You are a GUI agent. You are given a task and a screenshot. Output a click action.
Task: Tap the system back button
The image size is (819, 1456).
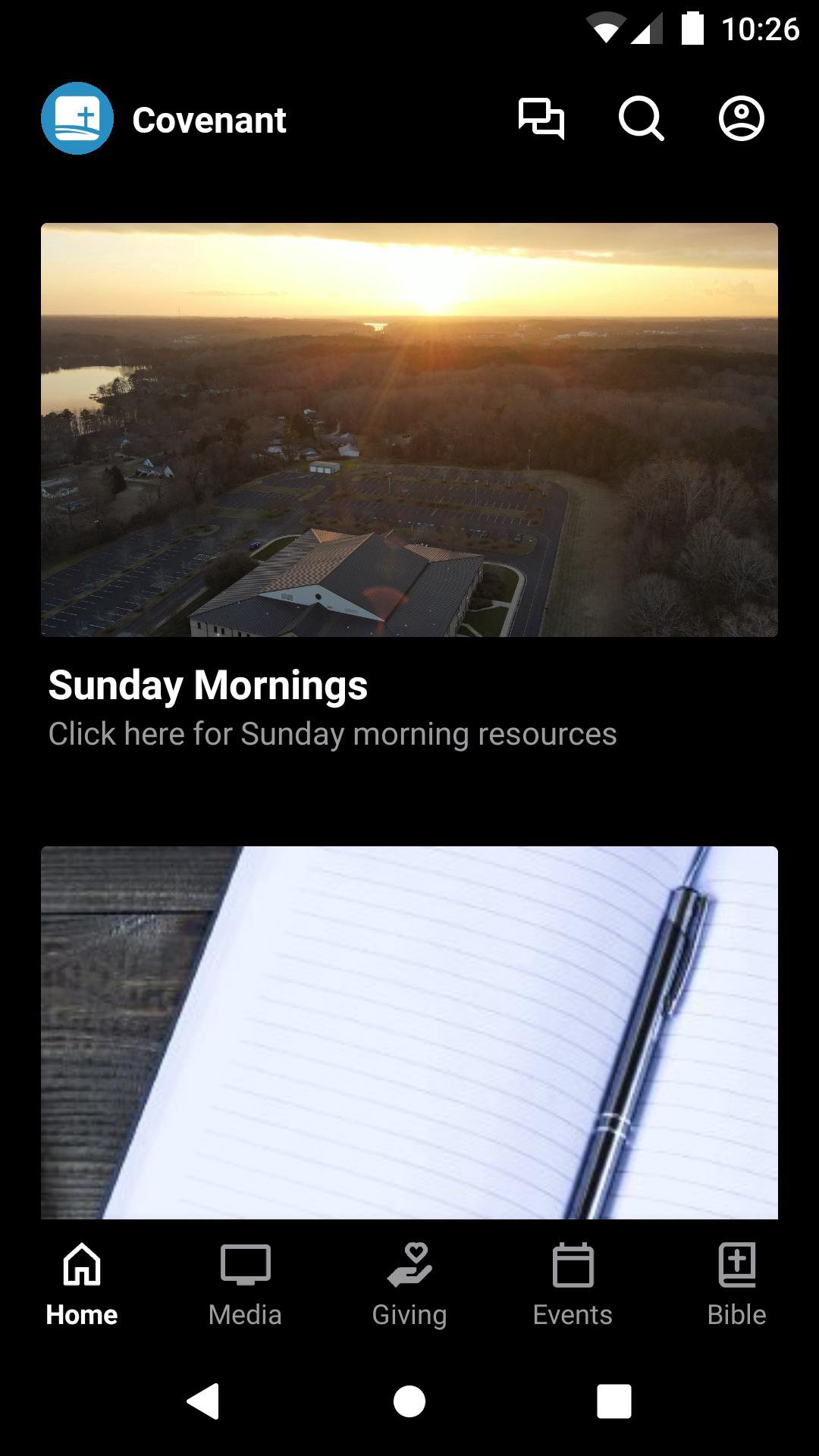pos(203,1401)
